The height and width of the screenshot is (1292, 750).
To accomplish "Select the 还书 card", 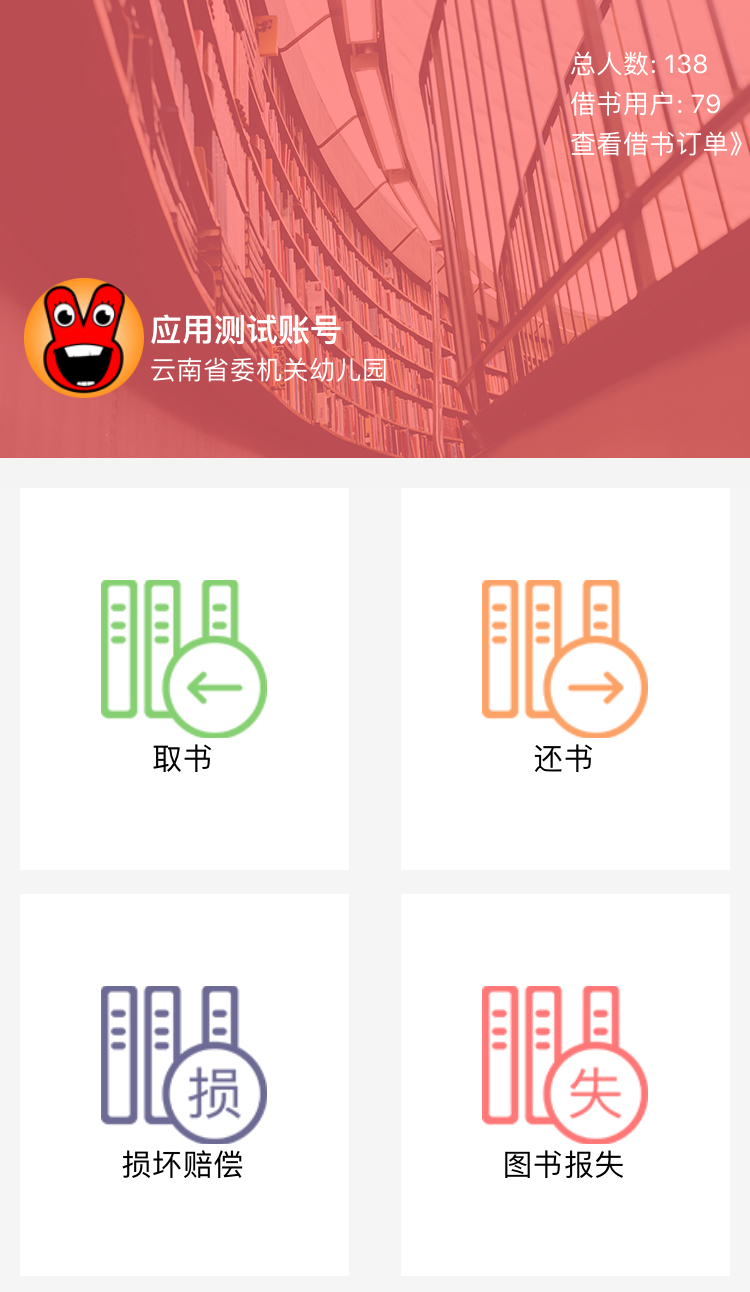I will click(x=565, y=678).
